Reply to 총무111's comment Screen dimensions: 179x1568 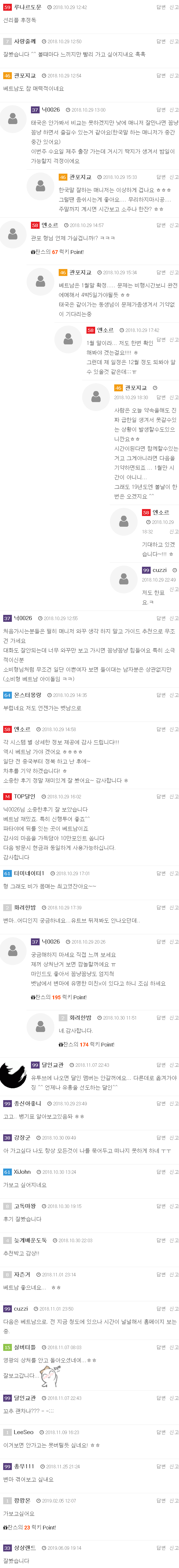pos(160,1466)
